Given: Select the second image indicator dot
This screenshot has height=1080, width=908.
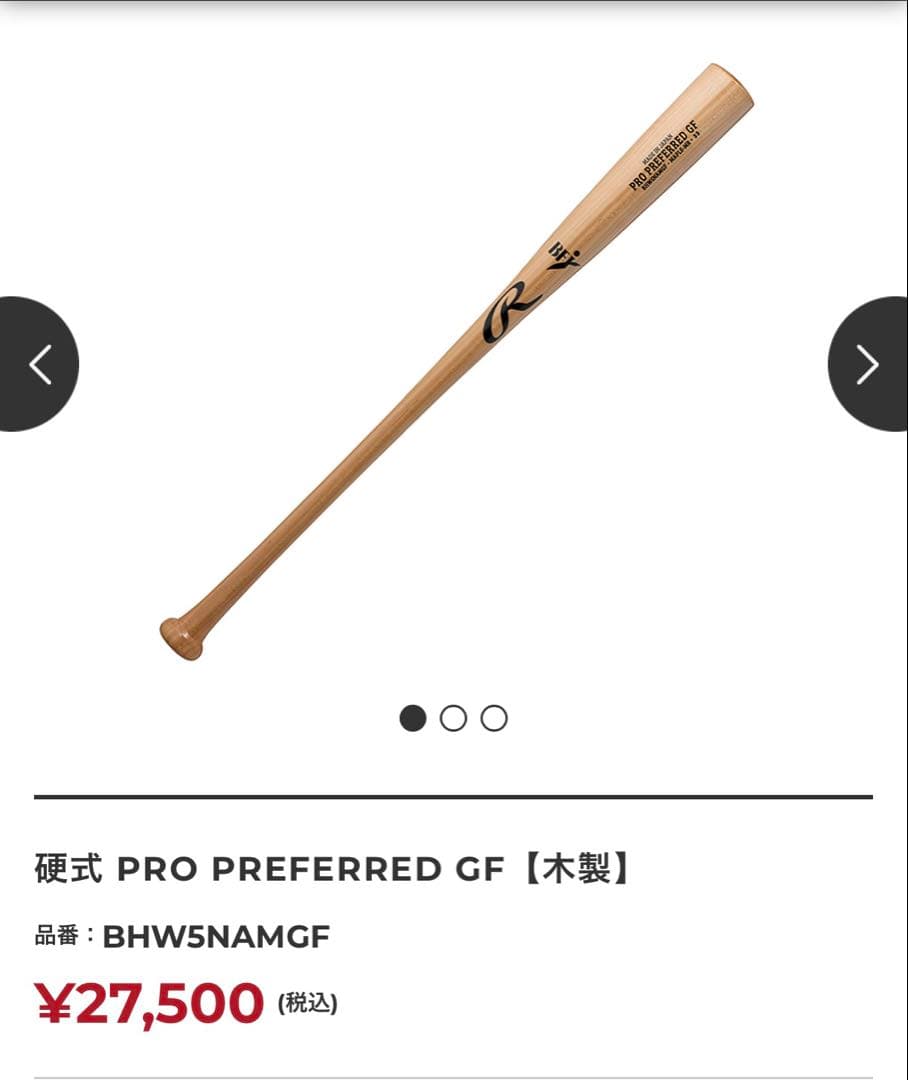Looking at the screenshot, I should [x=453, y=718].
